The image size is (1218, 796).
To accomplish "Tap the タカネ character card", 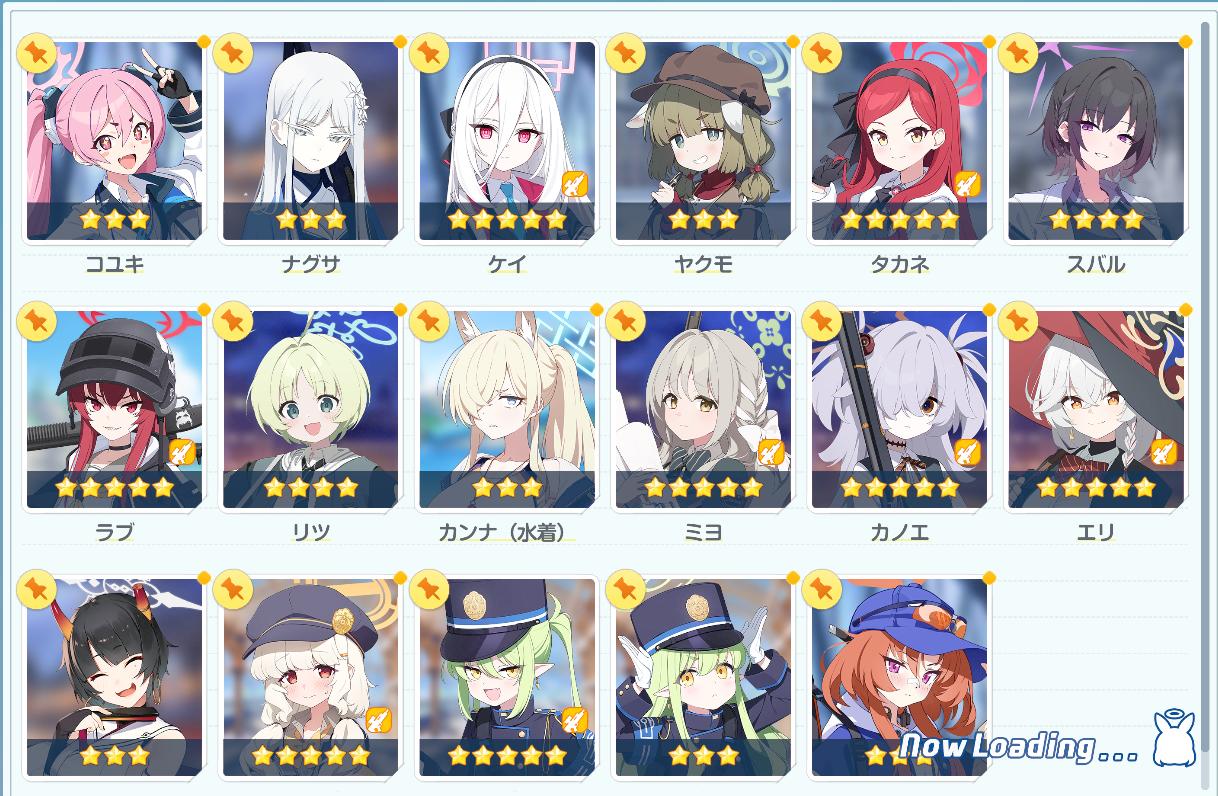I will pos(899,140).
